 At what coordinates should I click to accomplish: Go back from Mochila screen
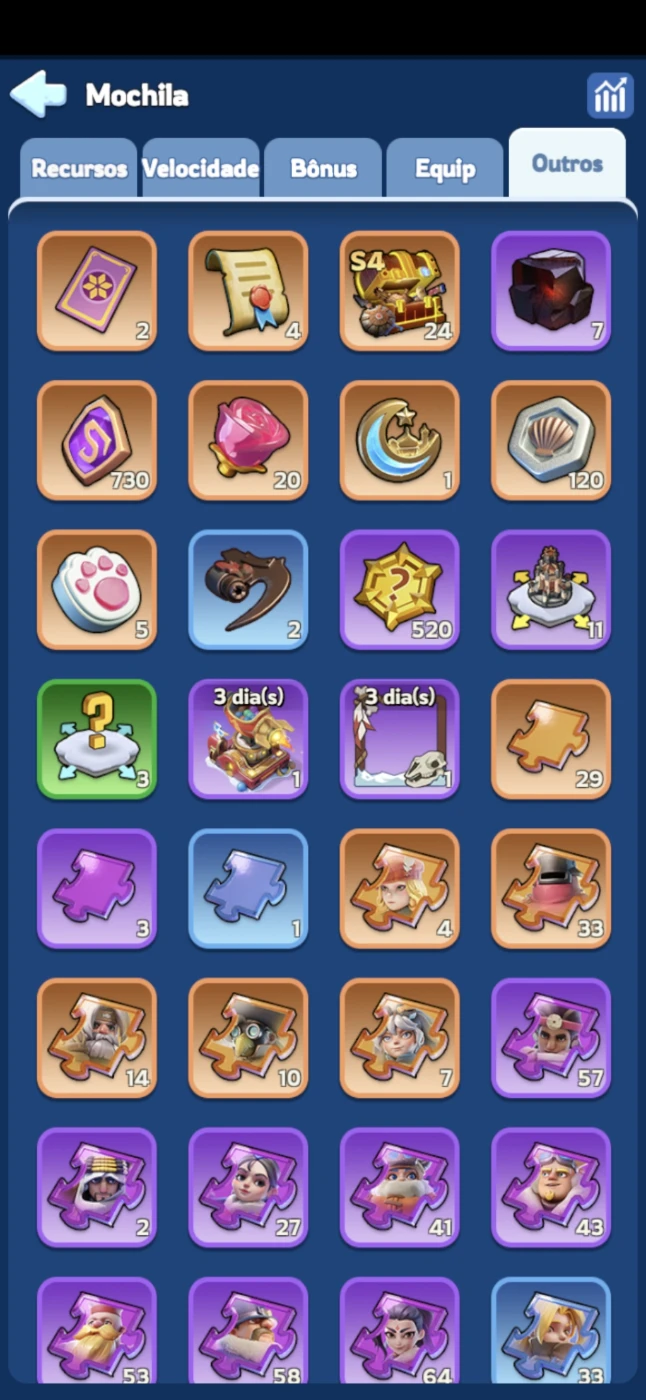point(38,94)
